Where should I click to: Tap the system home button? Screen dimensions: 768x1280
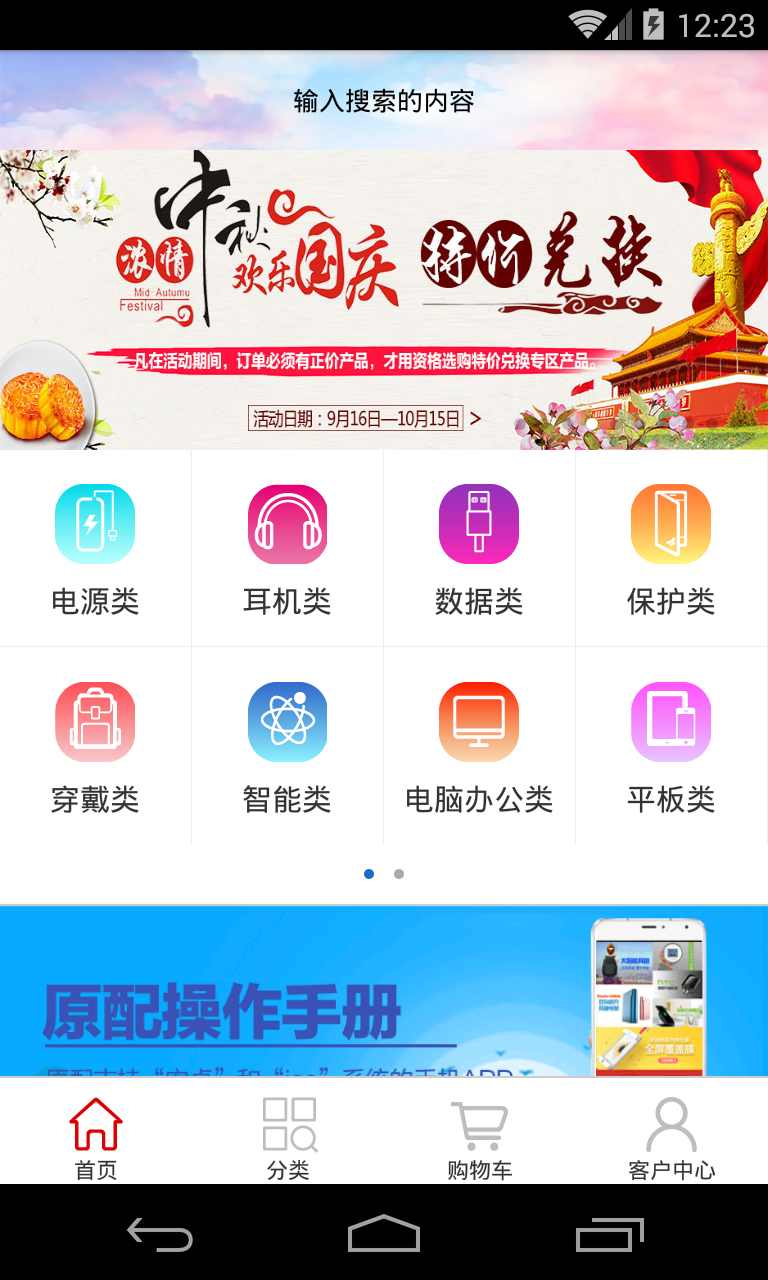384,1234
